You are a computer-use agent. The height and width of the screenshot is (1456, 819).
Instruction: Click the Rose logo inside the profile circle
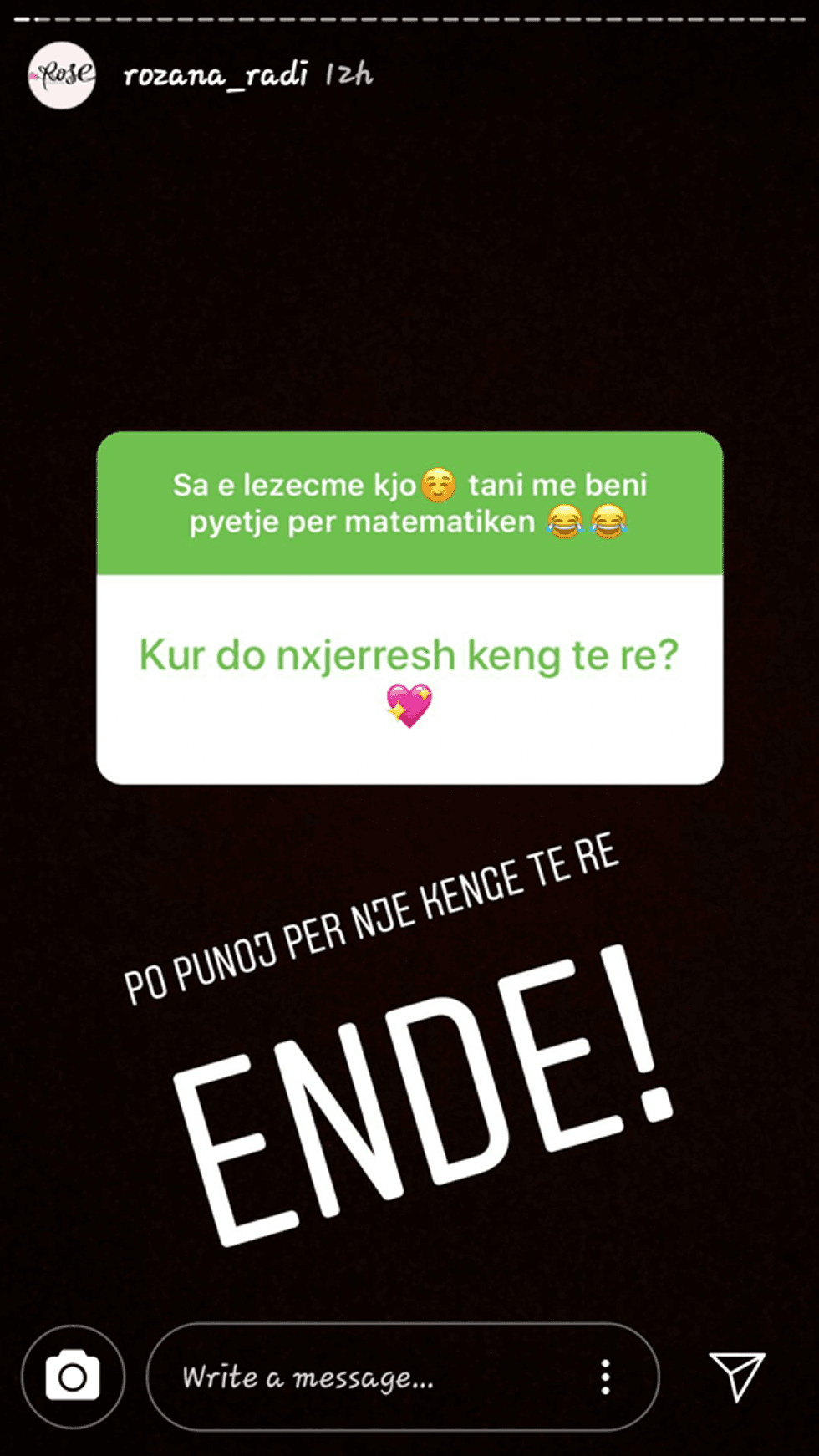click(62, 74)
